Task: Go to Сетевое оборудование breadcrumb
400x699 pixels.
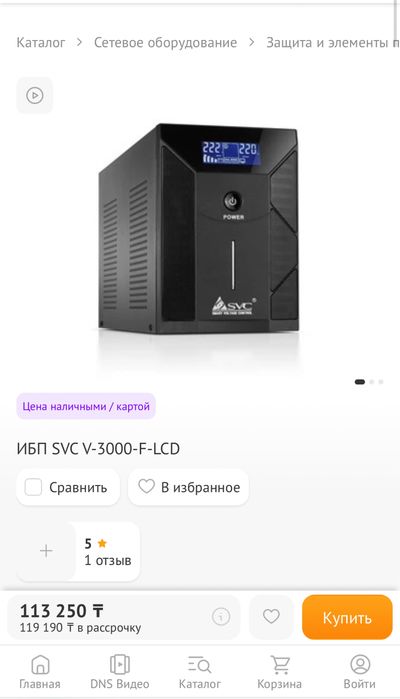Action: [165, 43]
